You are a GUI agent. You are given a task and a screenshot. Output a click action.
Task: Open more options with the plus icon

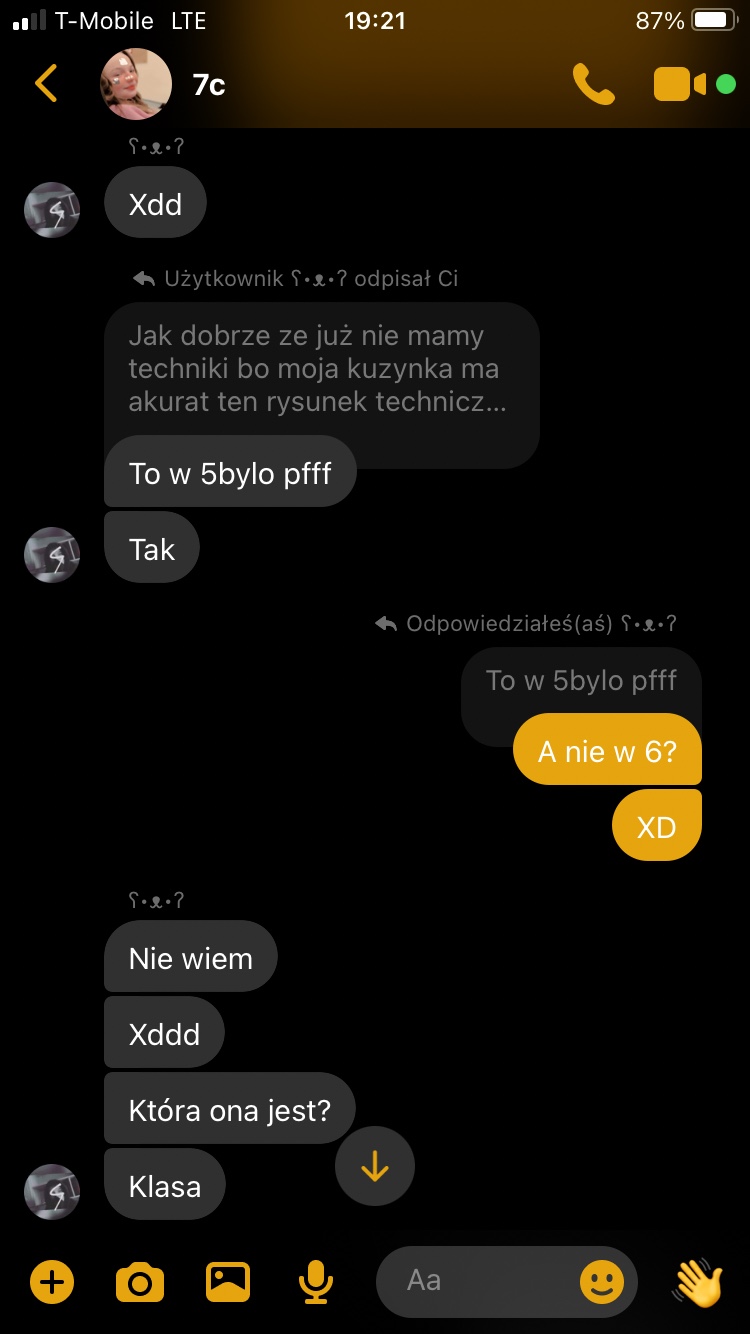click(52, 1281)
